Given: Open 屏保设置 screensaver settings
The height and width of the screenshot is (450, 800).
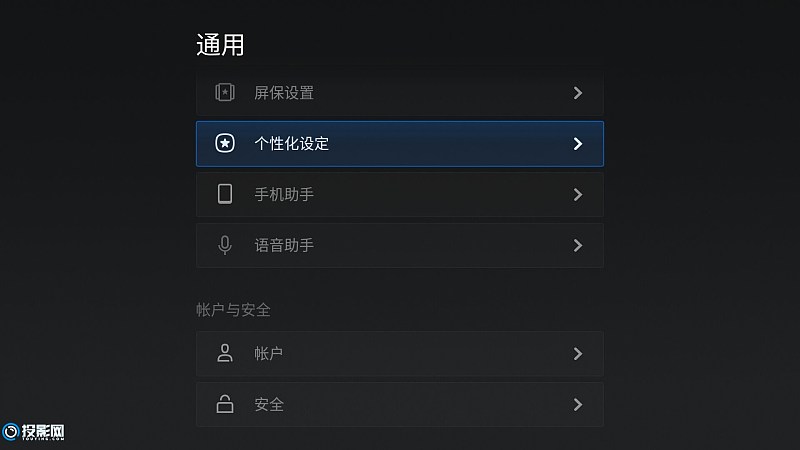Looking at the screenshot, I should click(x=399, y=93).
